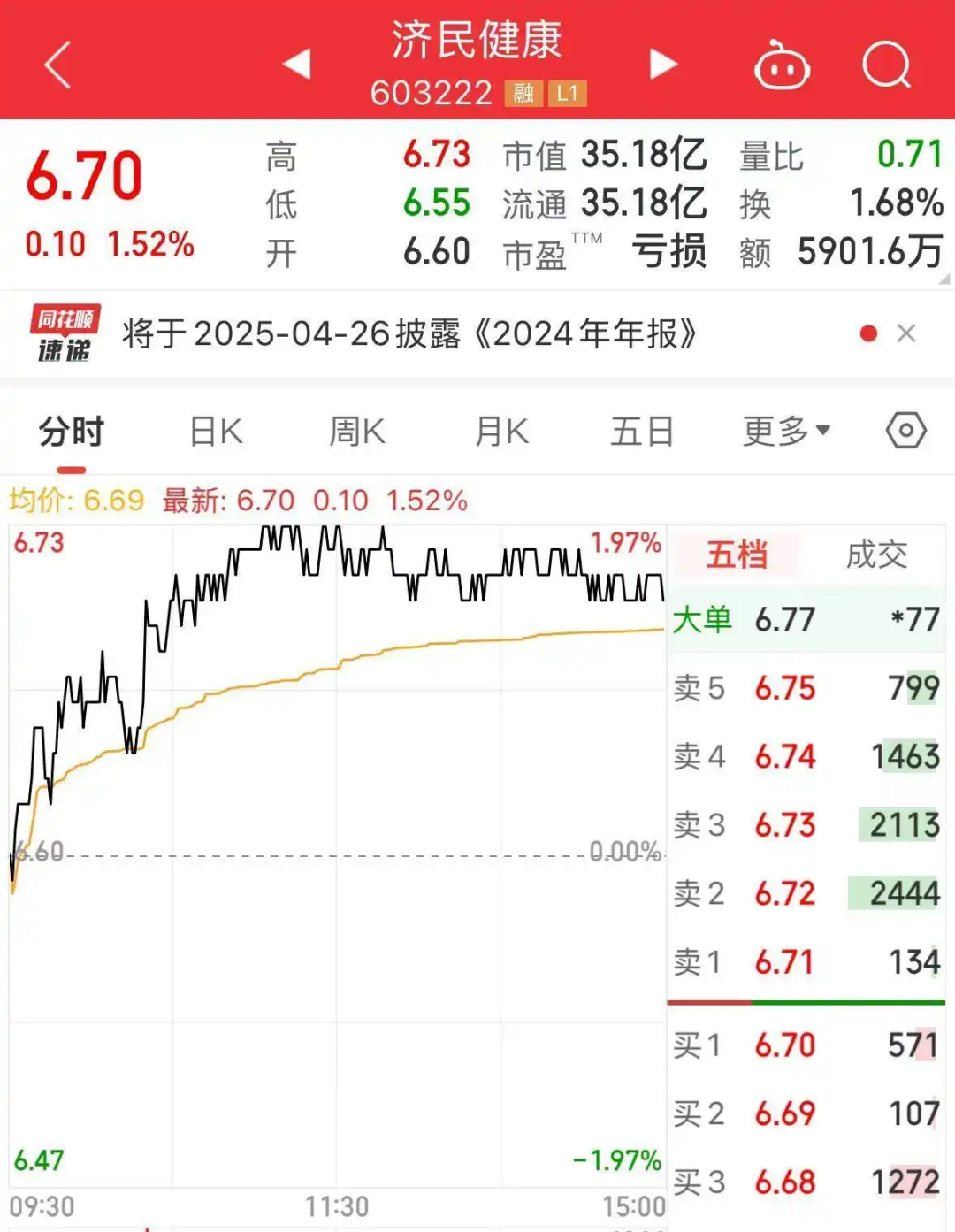
Task: Tap the 买1 6.70 order row
Action: 806,1045
